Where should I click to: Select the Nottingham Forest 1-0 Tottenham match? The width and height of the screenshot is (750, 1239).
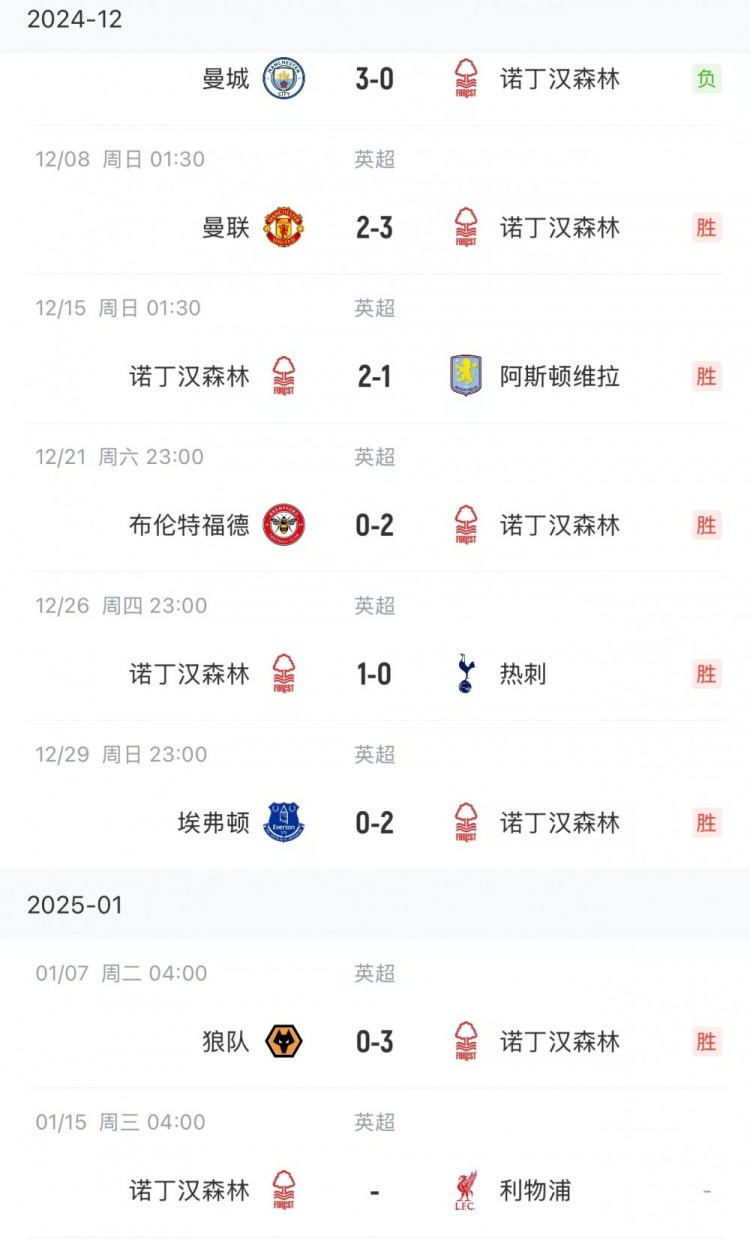(x=375, y=674)
